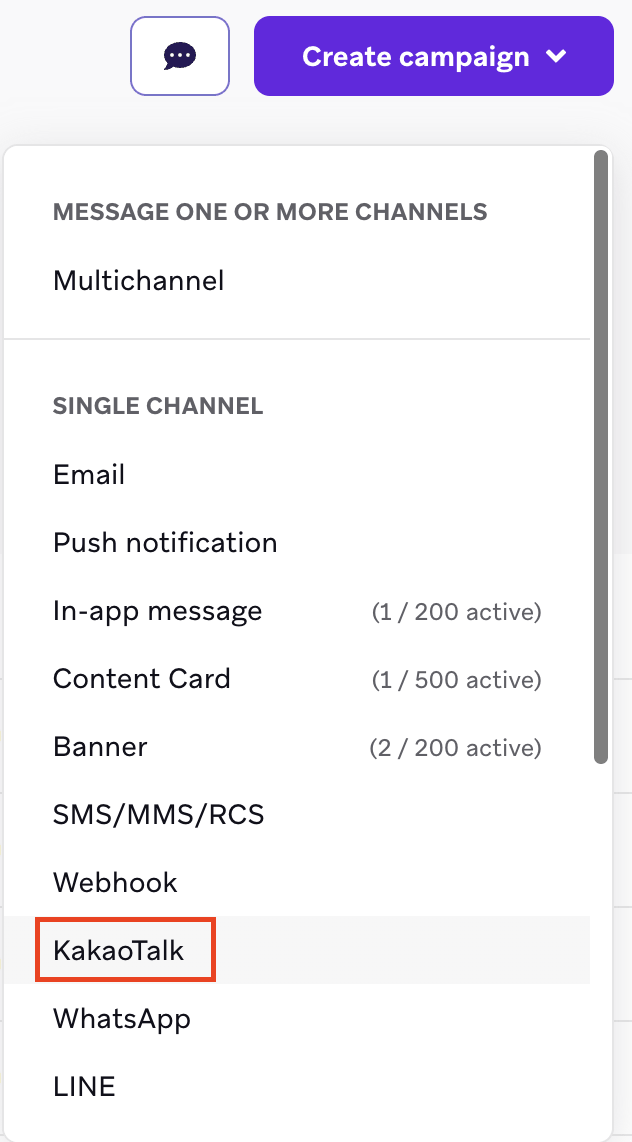Select Webhook campaign

coord(115,882)
